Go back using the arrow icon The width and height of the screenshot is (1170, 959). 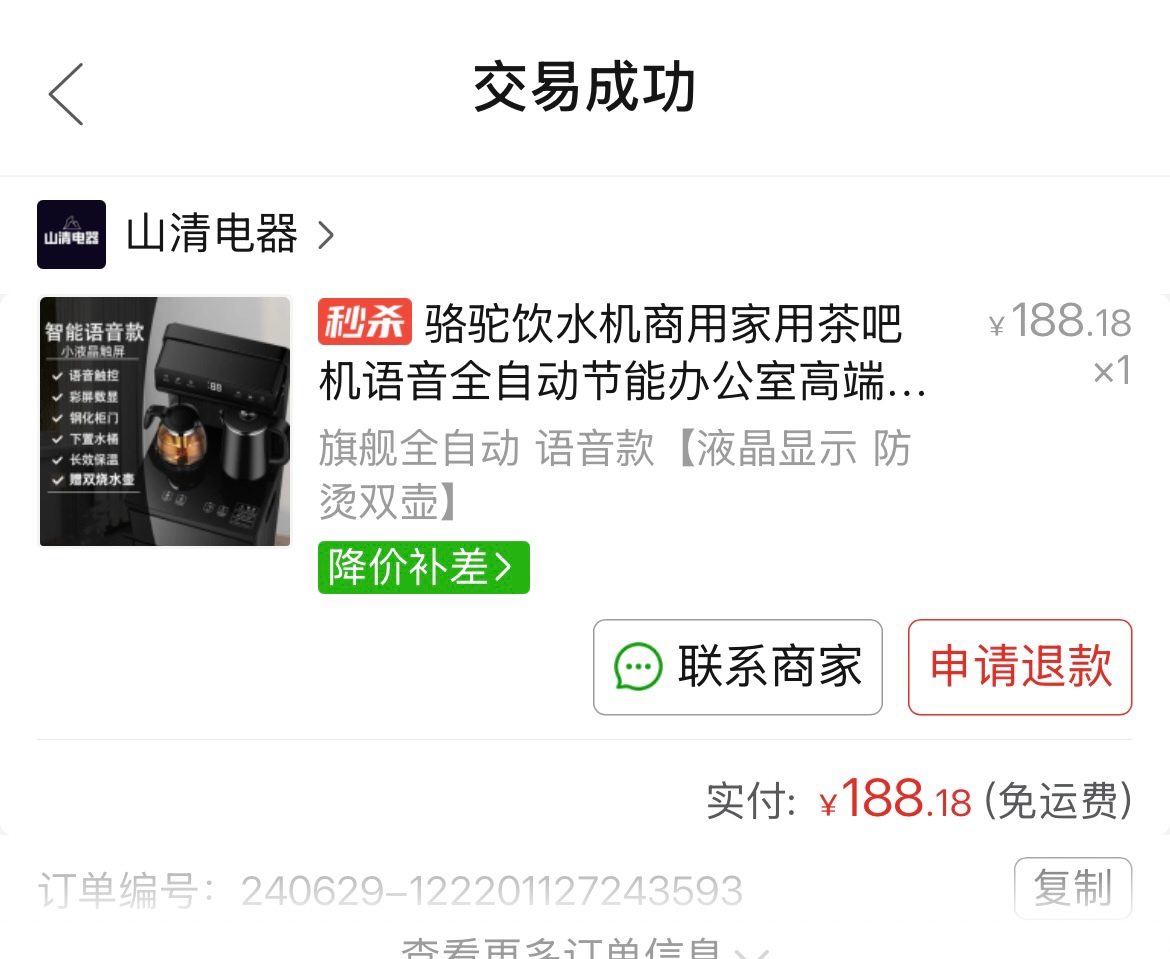(66, 94)
